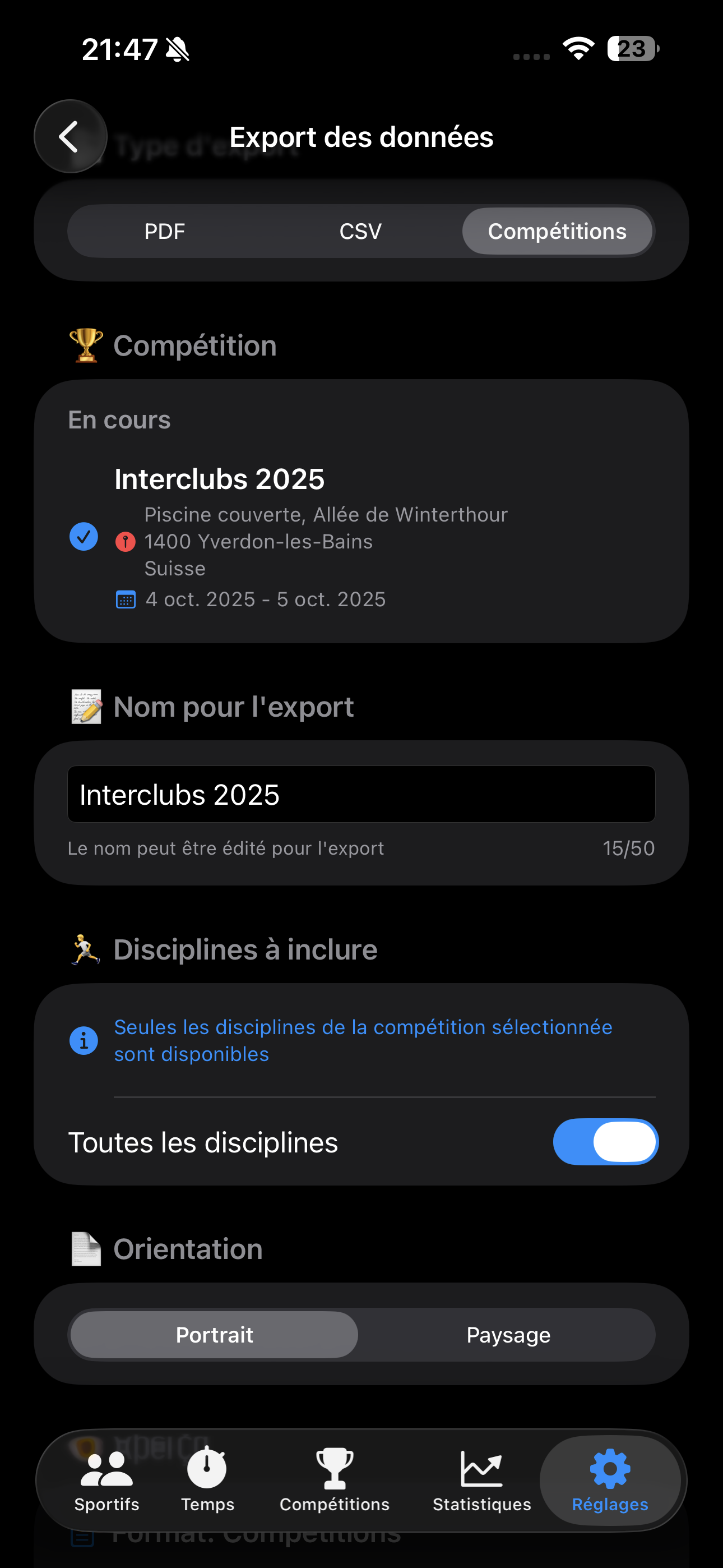Tap the back arrow at top left
The width and height of the screenshot is (723, 1568).
point(70,136)
